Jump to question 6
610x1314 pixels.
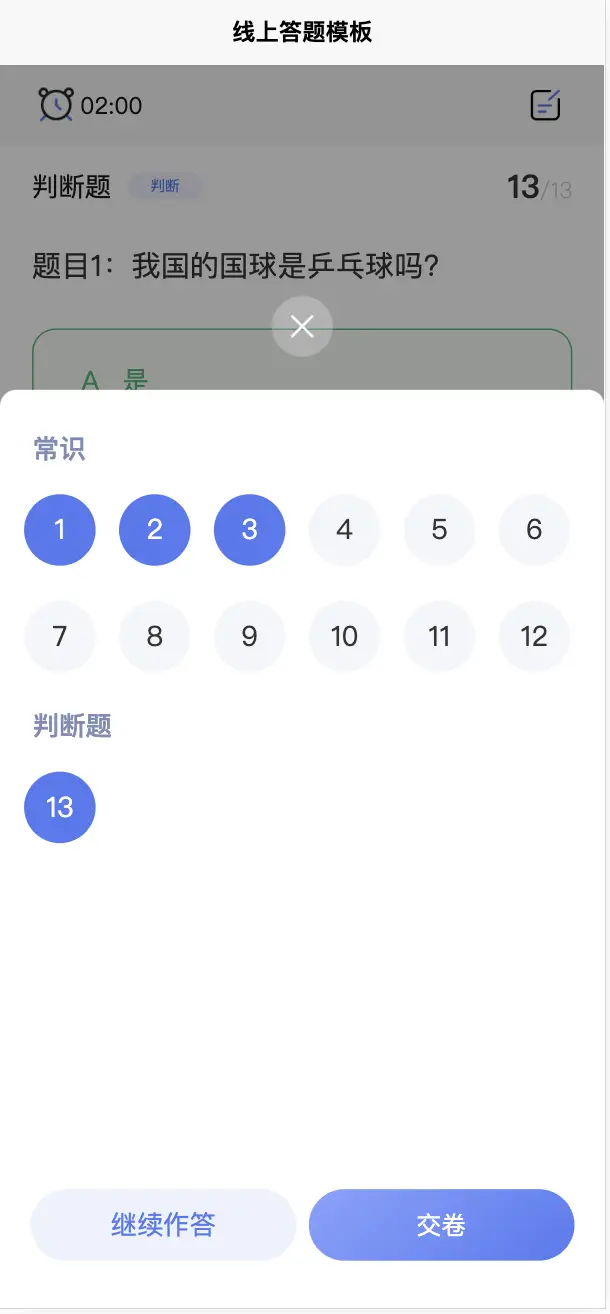click(x=534, y=530)
